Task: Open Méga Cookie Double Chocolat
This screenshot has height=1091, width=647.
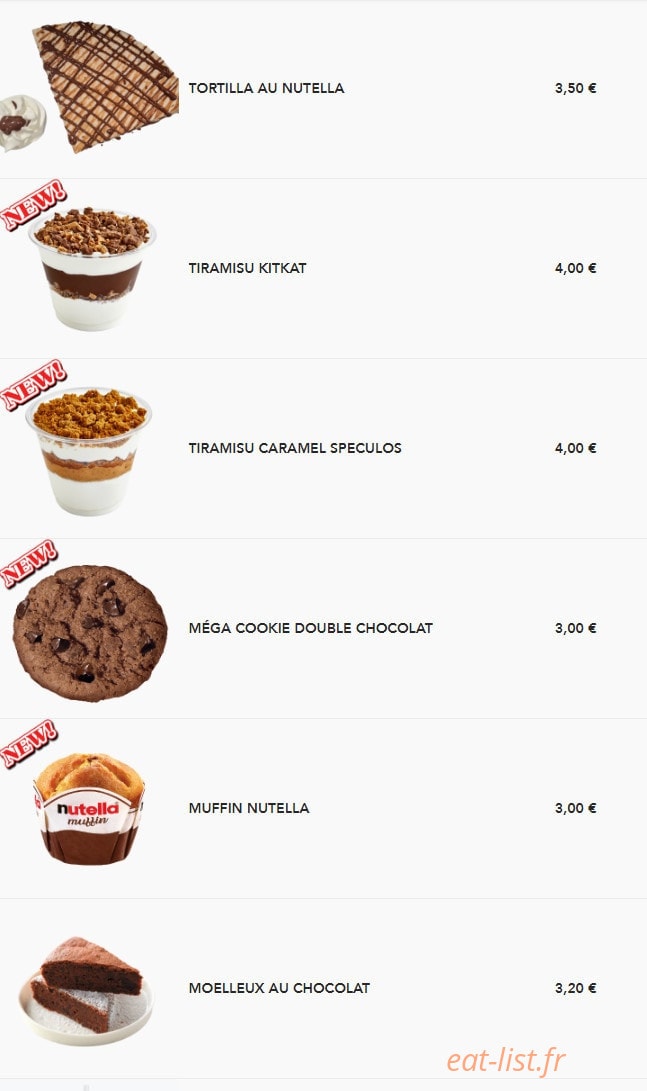Action: click(x=324, y=628)
